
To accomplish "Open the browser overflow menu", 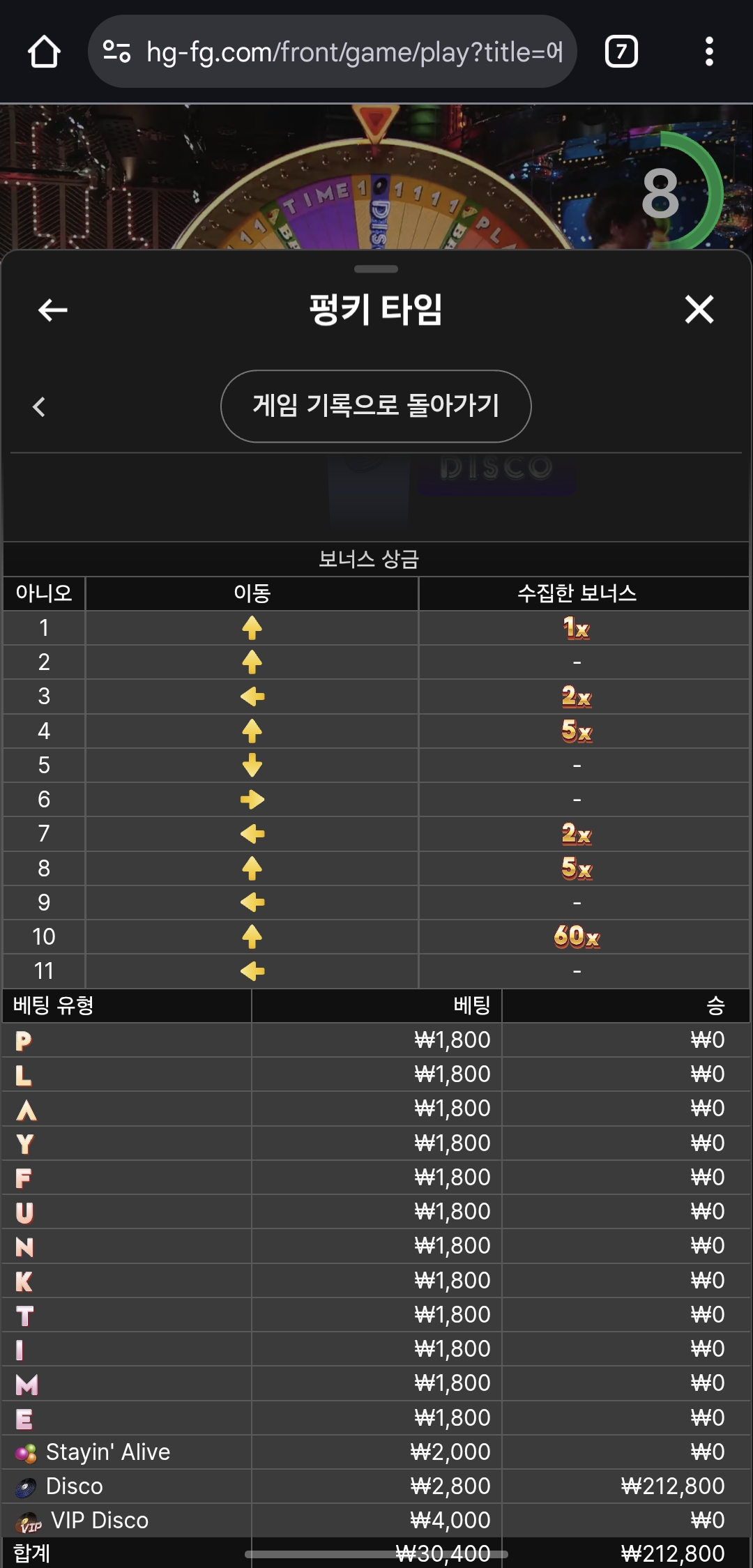I will click(709, 52).
